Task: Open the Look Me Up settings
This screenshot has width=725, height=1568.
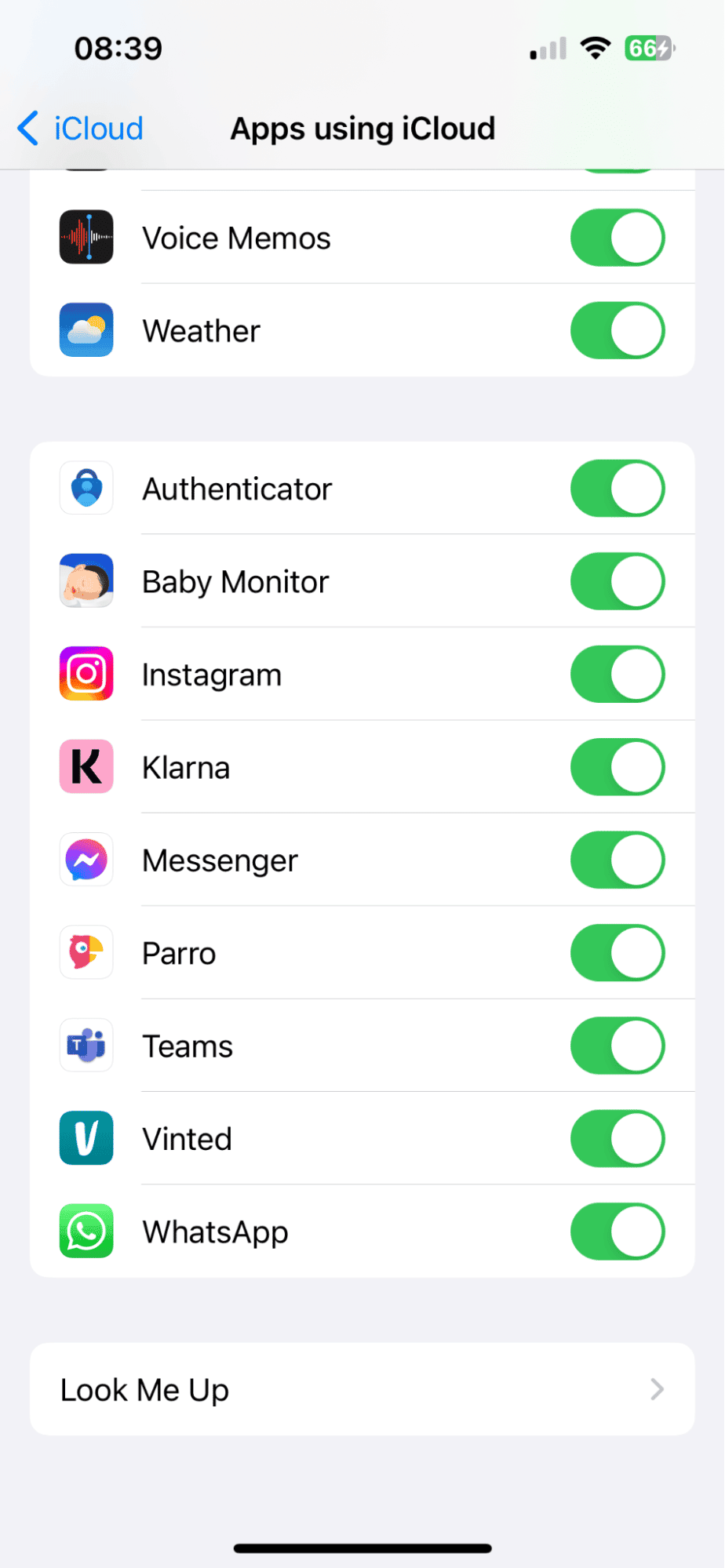Action: pyautogui.click(x=362, y=1388)
